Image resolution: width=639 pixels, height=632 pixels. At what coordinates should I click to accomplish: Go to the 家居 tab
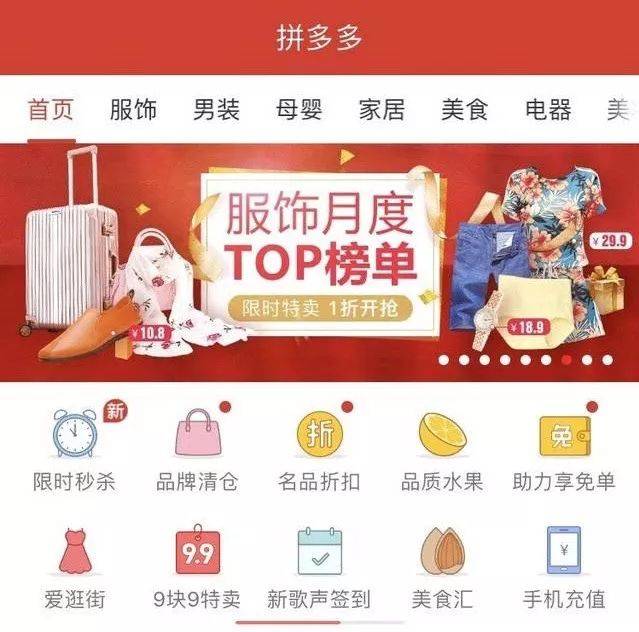point(382,110)
